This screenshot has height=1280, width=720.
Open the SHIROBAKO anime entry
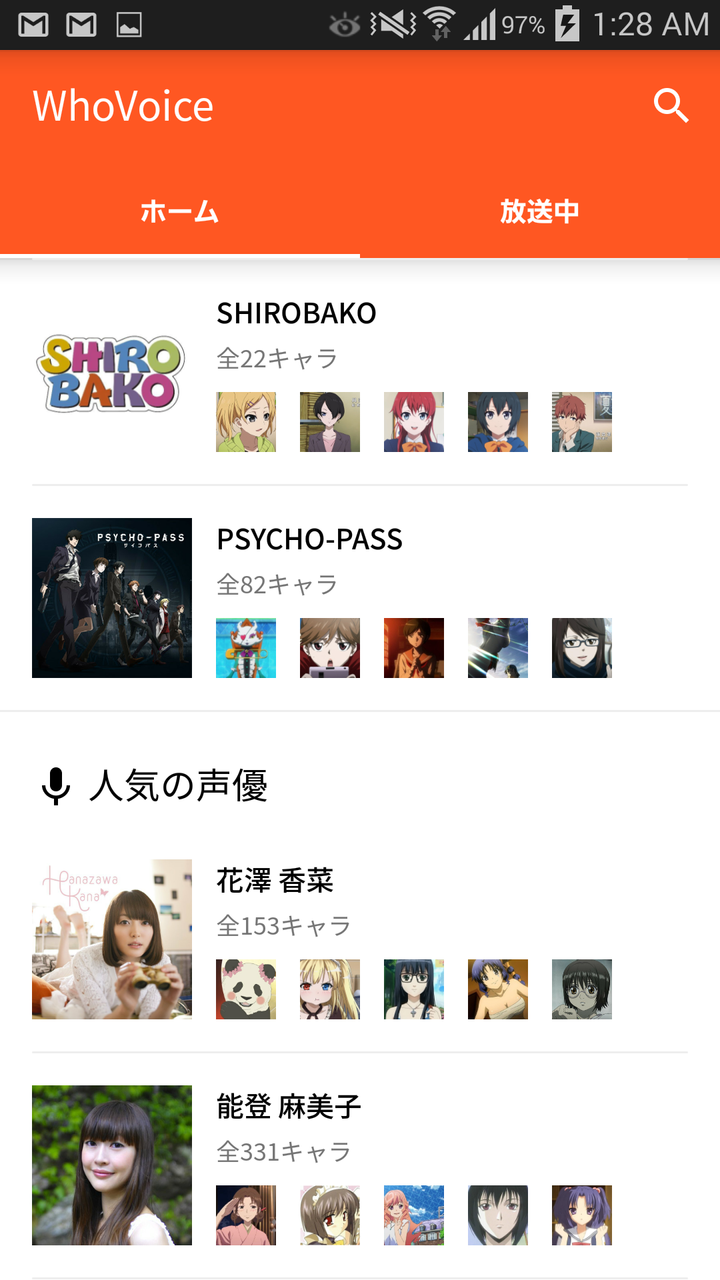click(296, 313)
